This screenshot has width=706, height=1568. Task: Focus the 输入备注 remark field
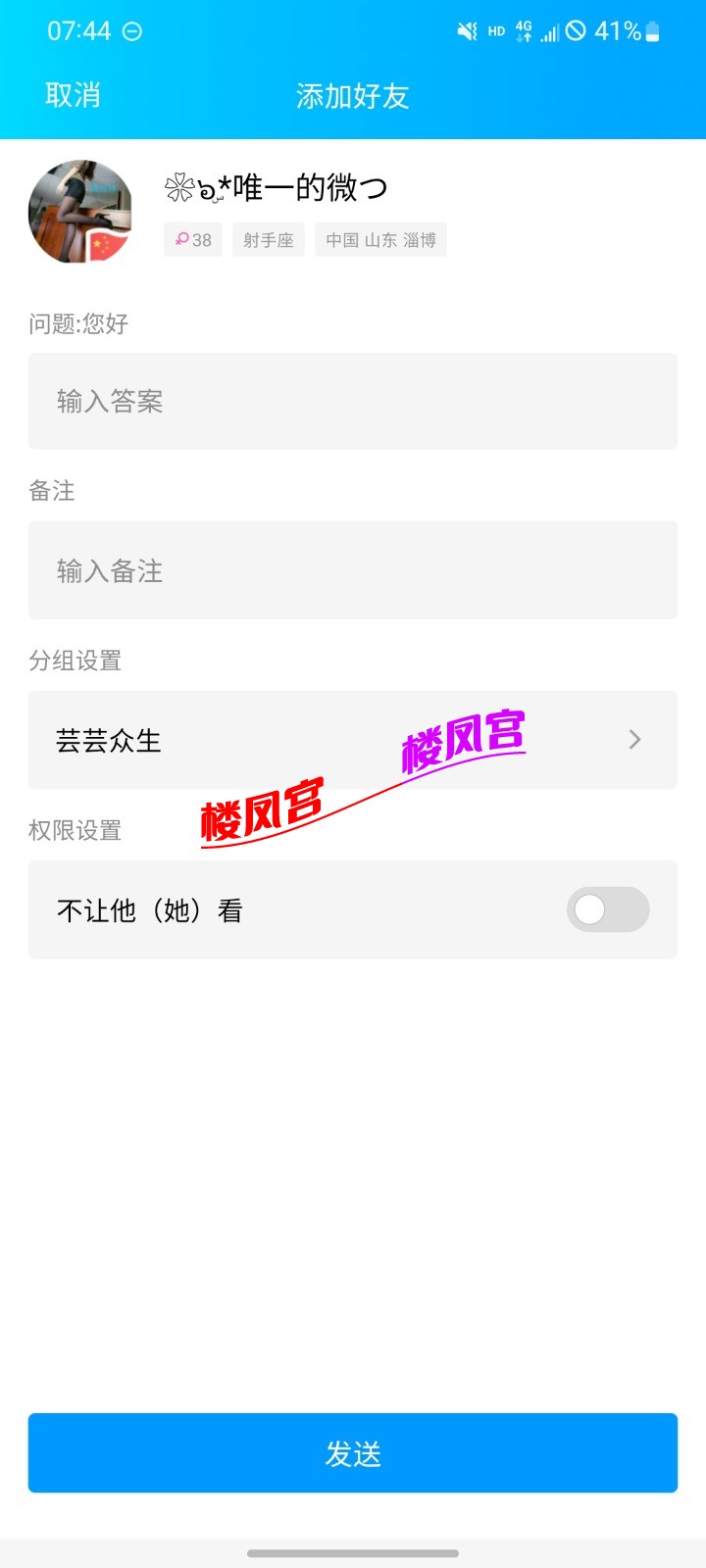tap(352, 570)
